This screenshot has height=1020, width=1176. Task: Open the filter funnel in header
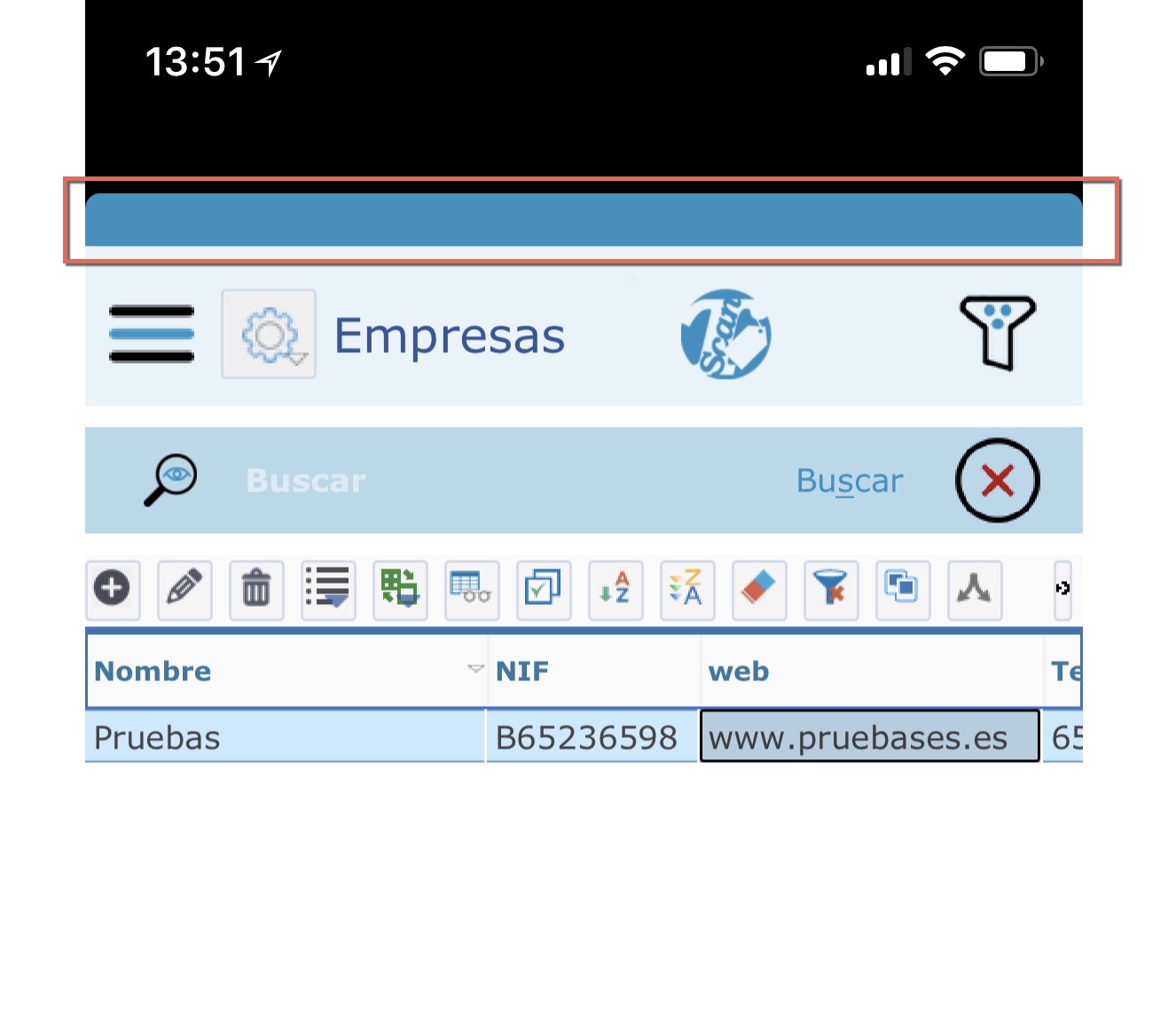click(x=997, y=333)
